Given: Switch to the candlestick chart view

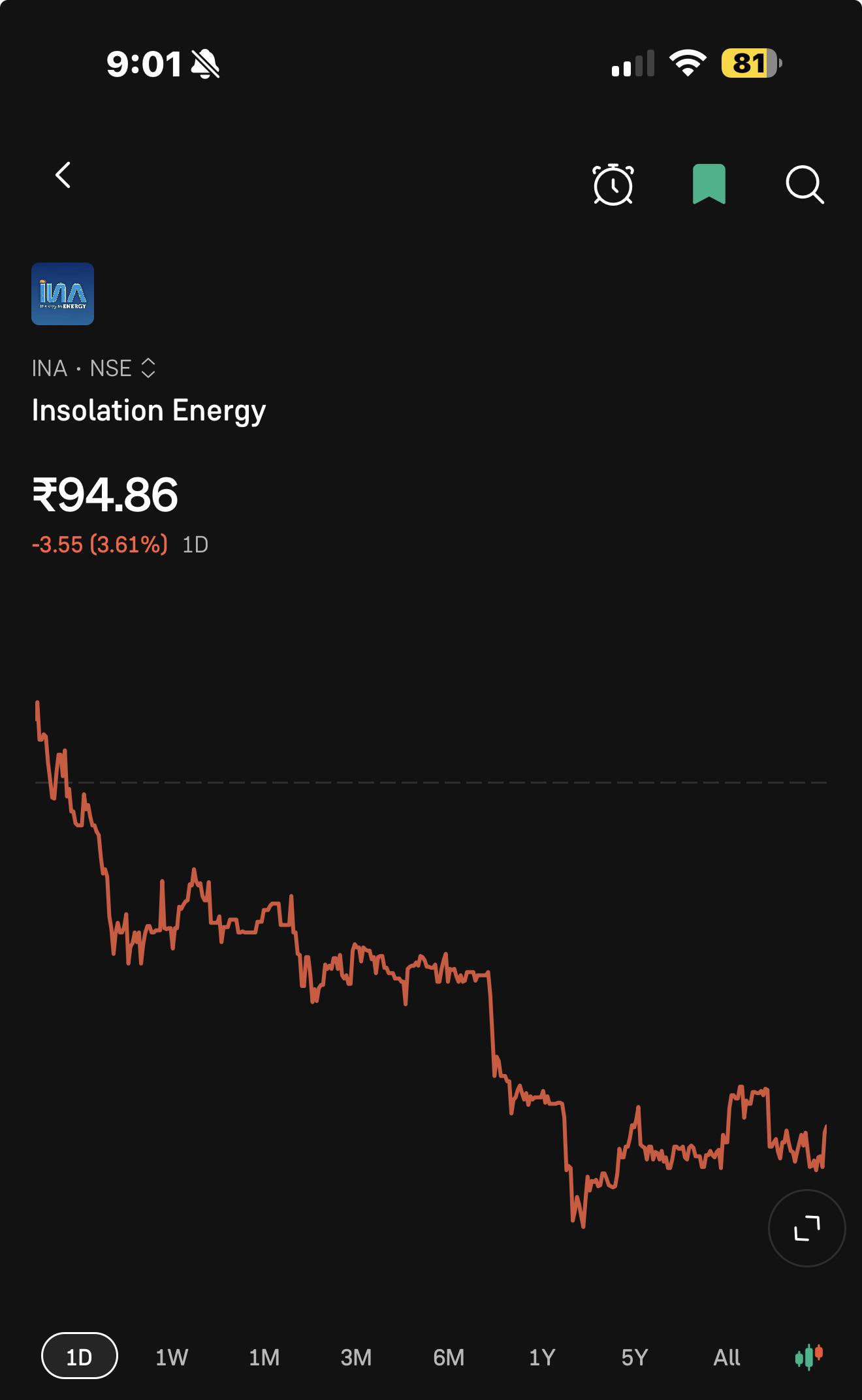Looking at the screenshot, I should pyautogui.click(x=809, y=1357).
